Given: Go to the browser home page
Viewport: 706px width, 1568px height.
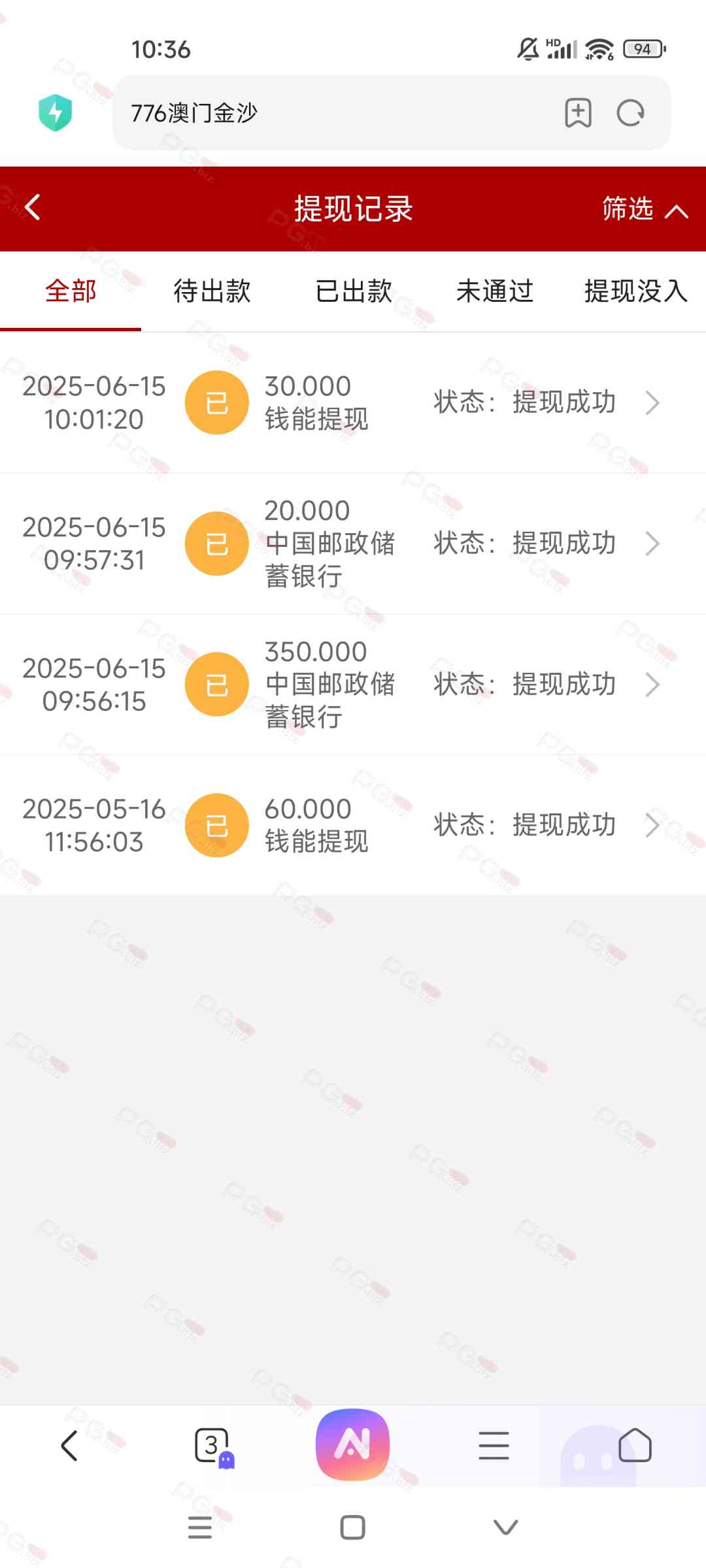Looking at the screenshot, I should 635,1445.
